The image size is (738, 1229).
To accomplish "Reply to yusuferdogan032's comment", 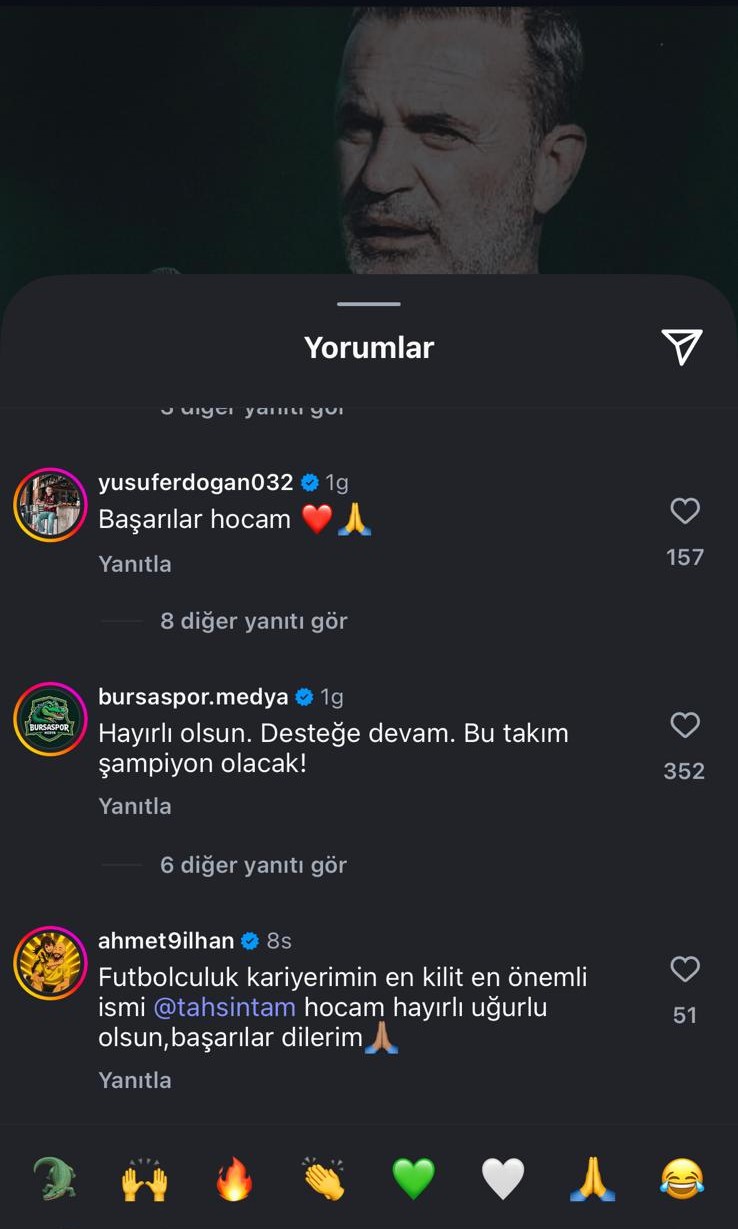I will [135, 564].
